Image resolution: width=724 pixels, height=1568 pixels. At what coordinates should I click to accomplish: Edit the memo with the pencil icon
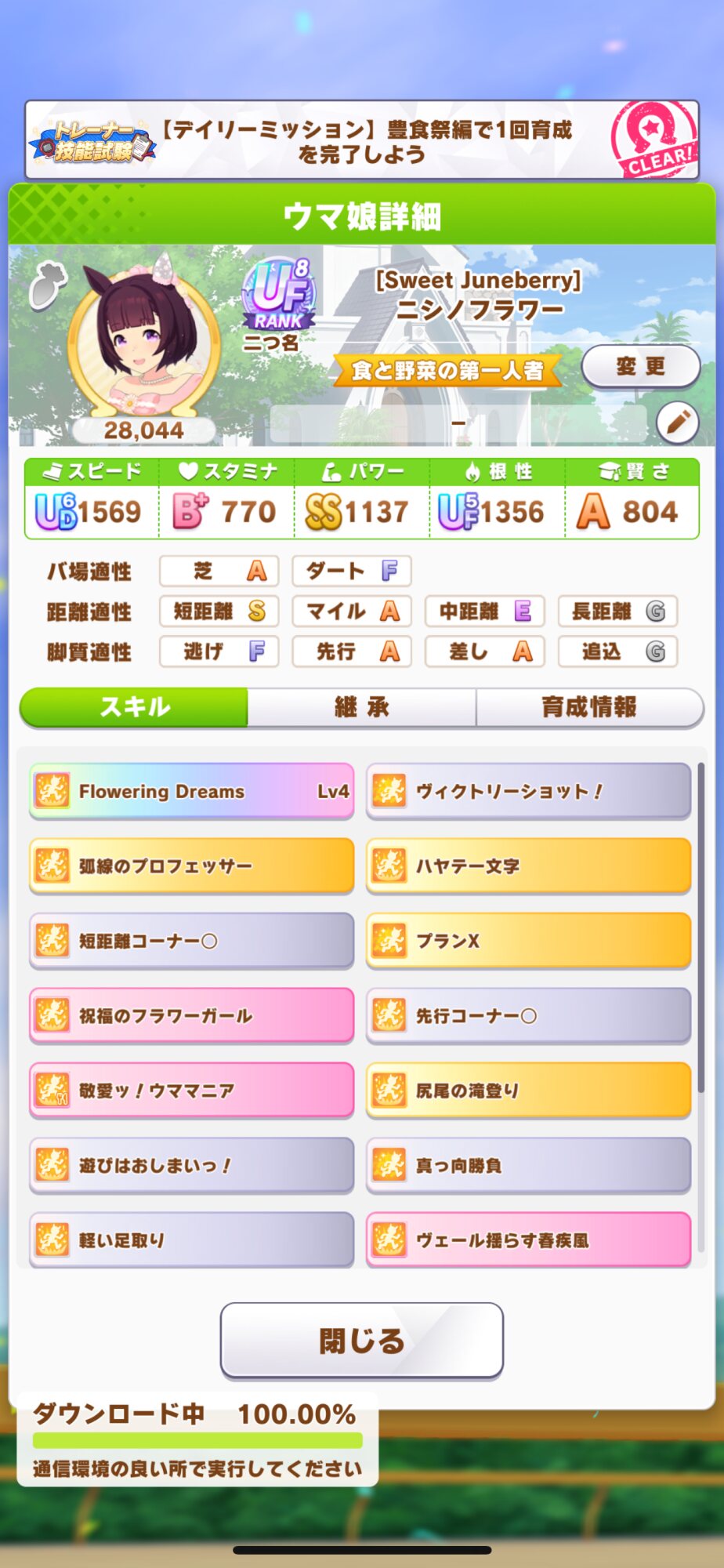tap(677, 423)
